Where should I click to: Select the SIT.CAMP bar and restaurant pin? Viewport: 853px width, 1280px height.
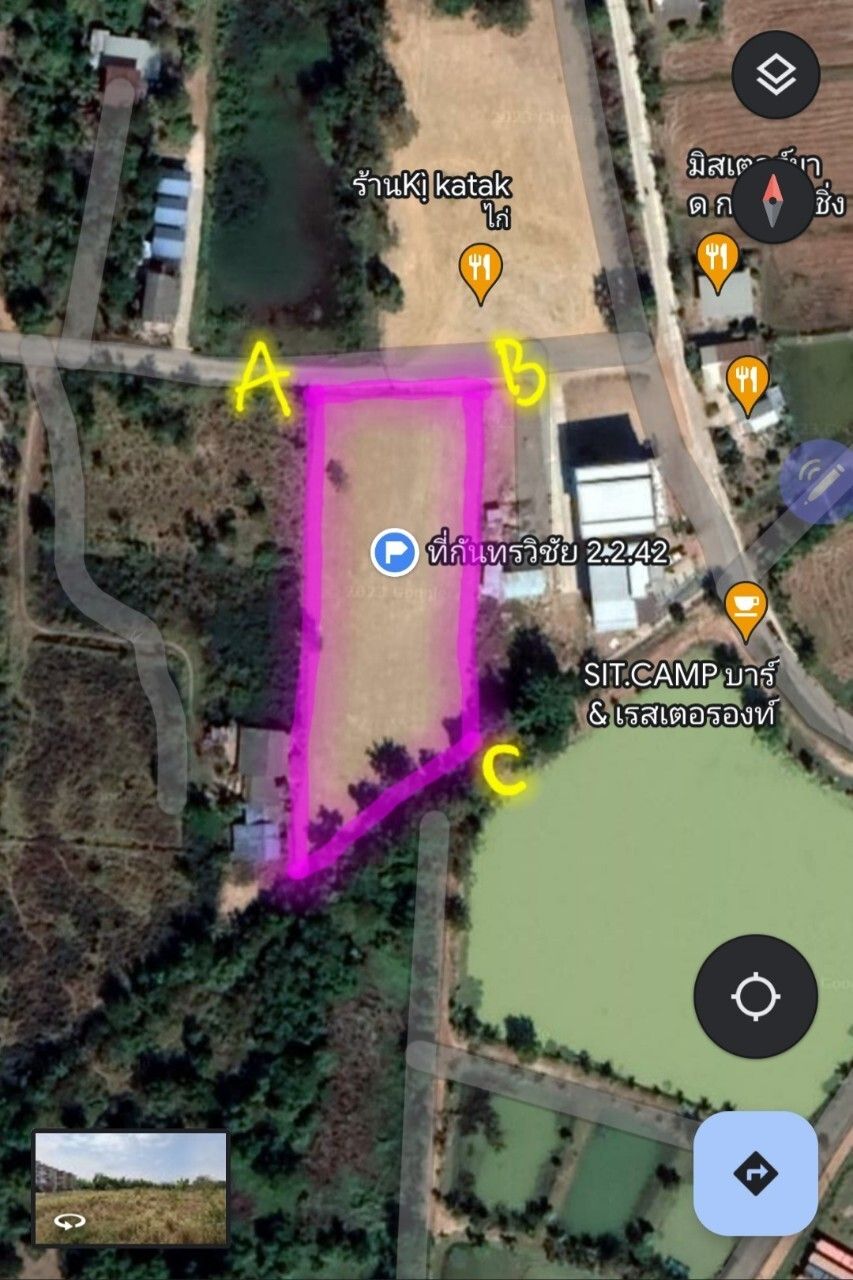(x=745, y=606)
